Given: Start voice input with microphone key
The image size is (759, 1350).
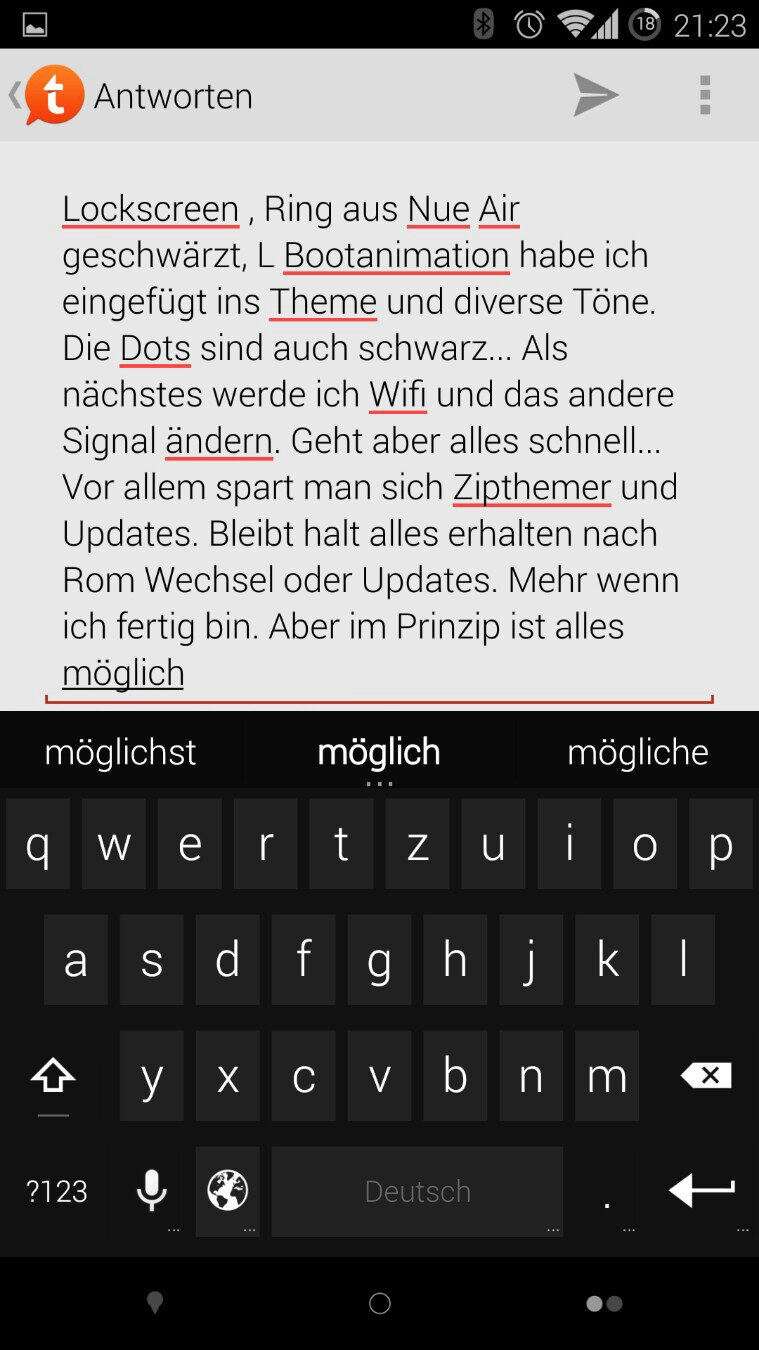Looking at the screenshot, I should point(152,1191).
